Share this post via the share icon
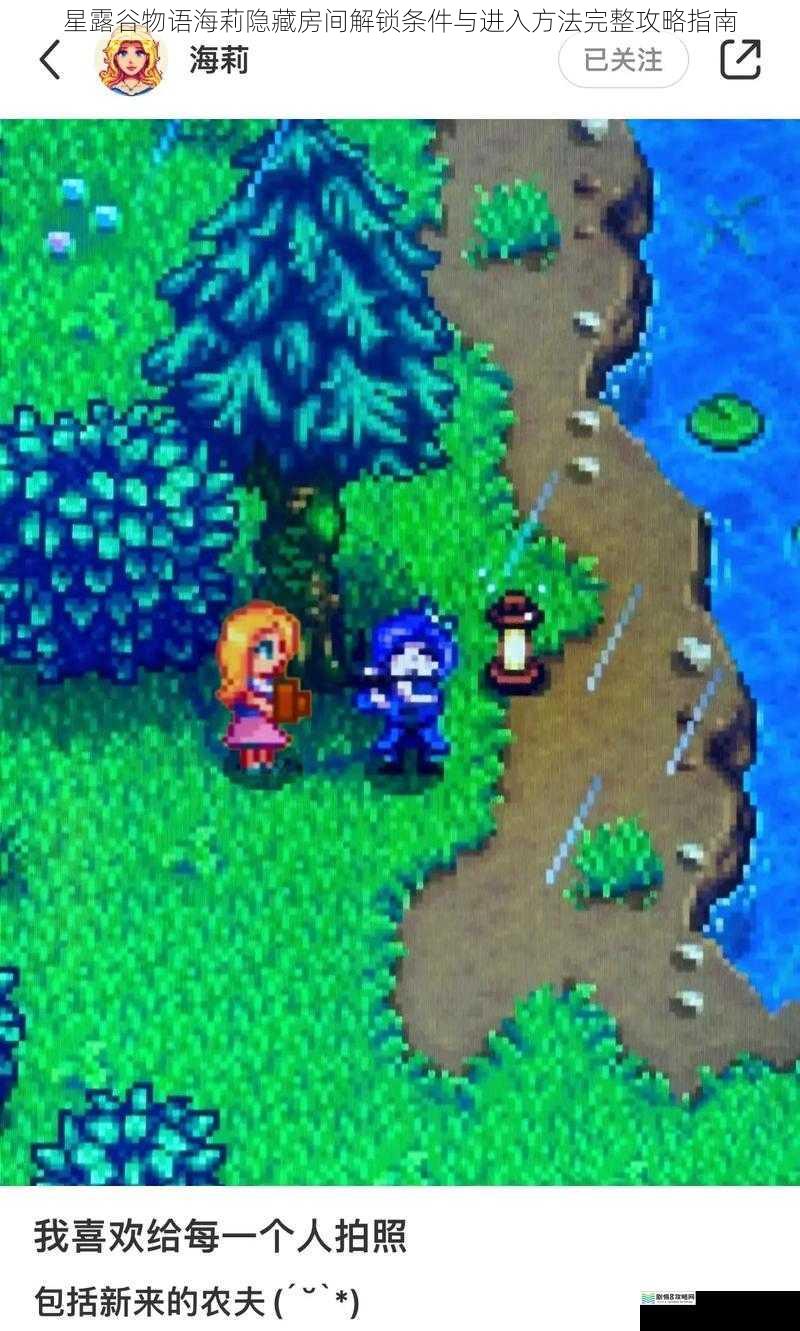Viewport: 800px width, 1331px height. click(x=740, y=60)
